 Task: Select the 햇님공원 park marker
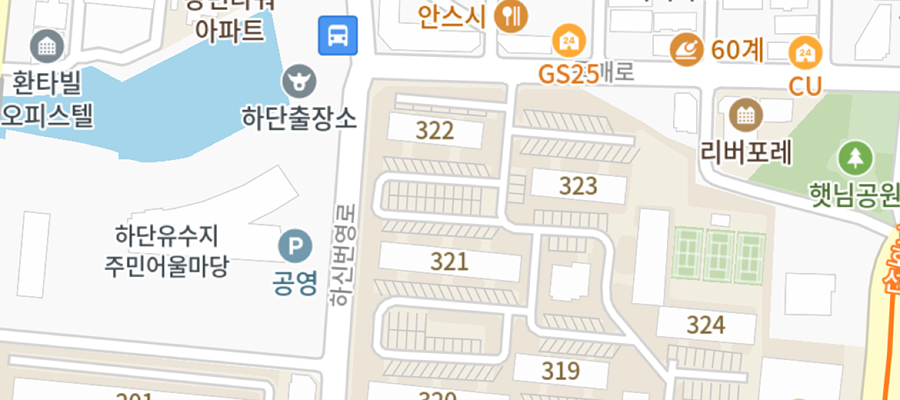click(x=855, y=157)
